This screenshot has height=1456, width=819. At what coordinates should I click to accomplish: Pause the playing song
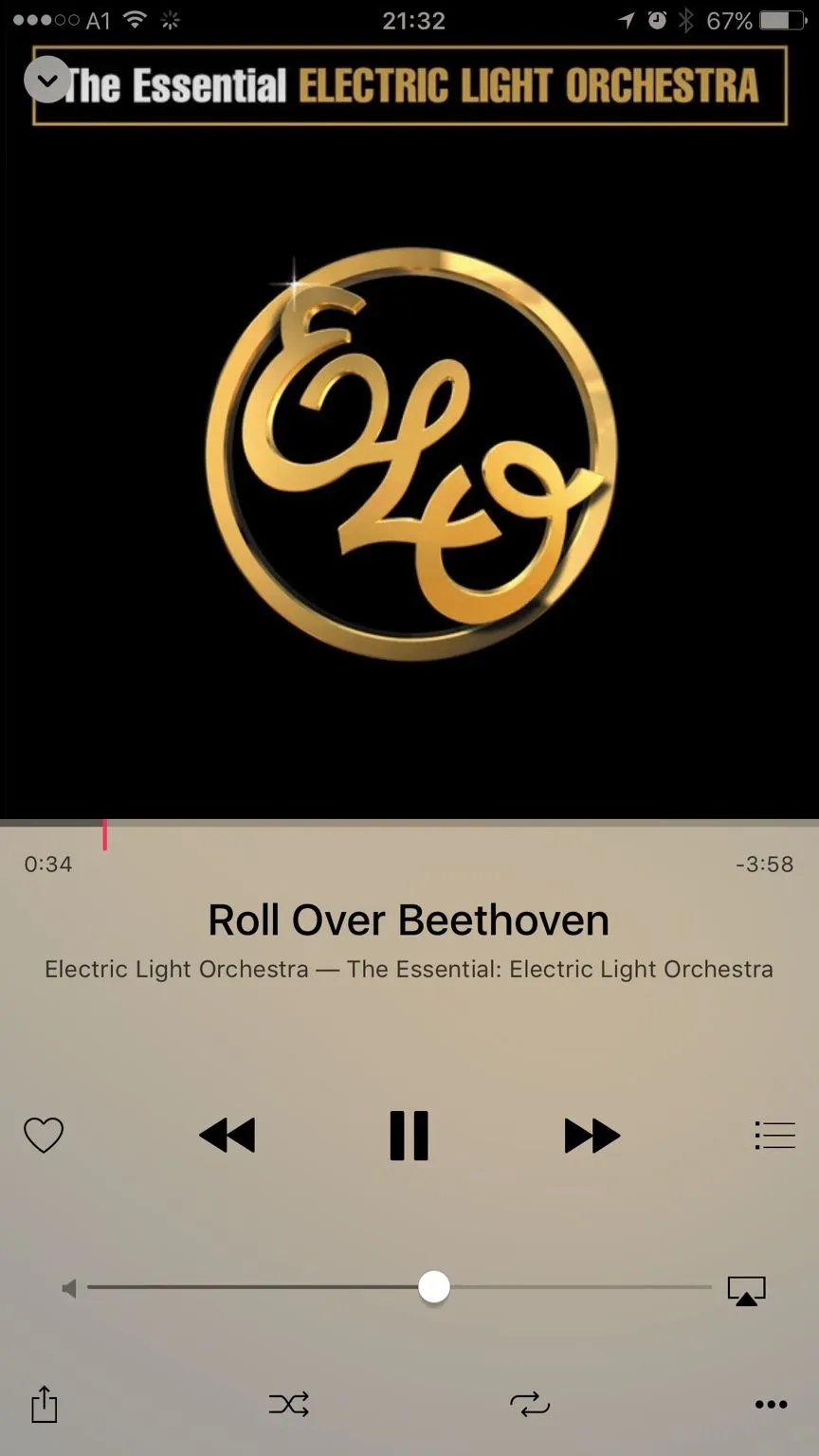click(x=409, y=1135)
